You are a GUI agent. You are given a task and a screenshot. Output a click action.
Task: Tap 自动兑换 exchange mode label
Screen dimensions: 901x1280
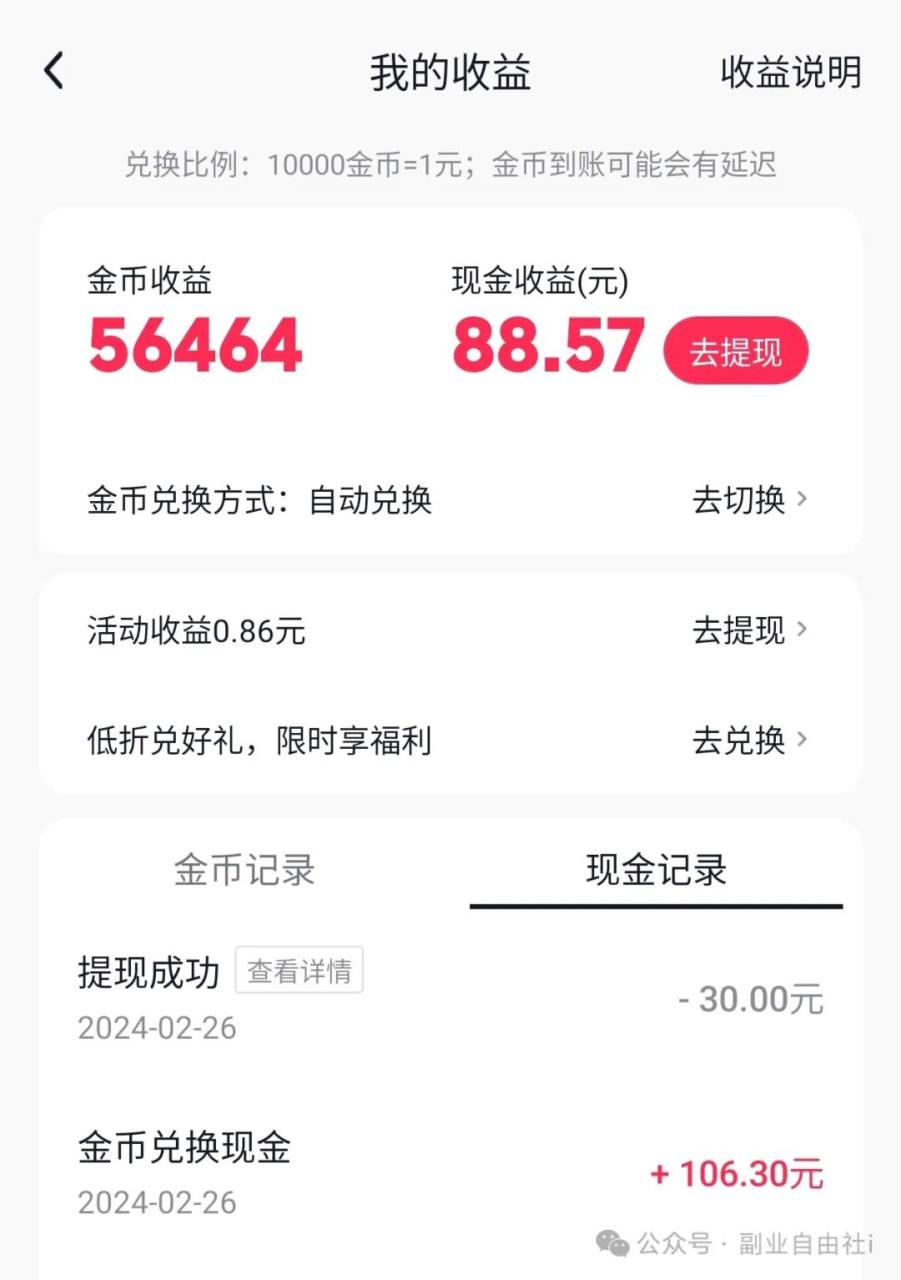pos(370,501)
